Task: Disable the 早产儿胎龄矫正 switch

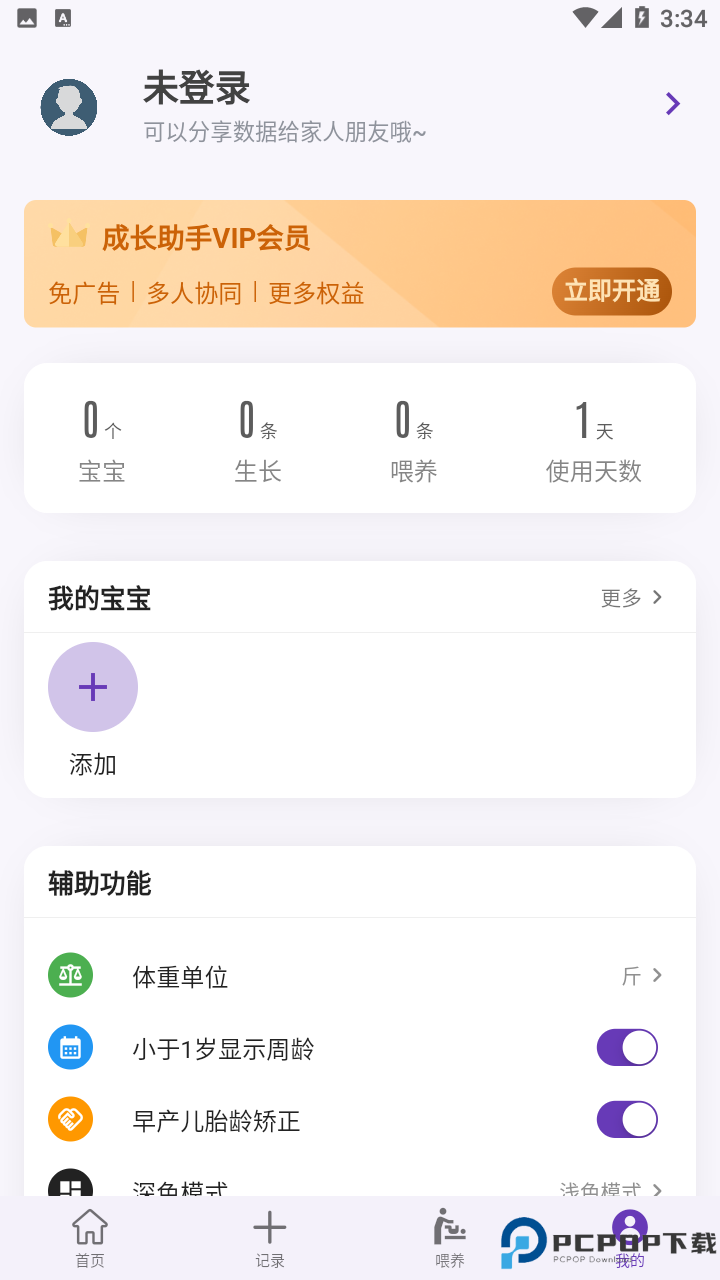Action: 627,1119
